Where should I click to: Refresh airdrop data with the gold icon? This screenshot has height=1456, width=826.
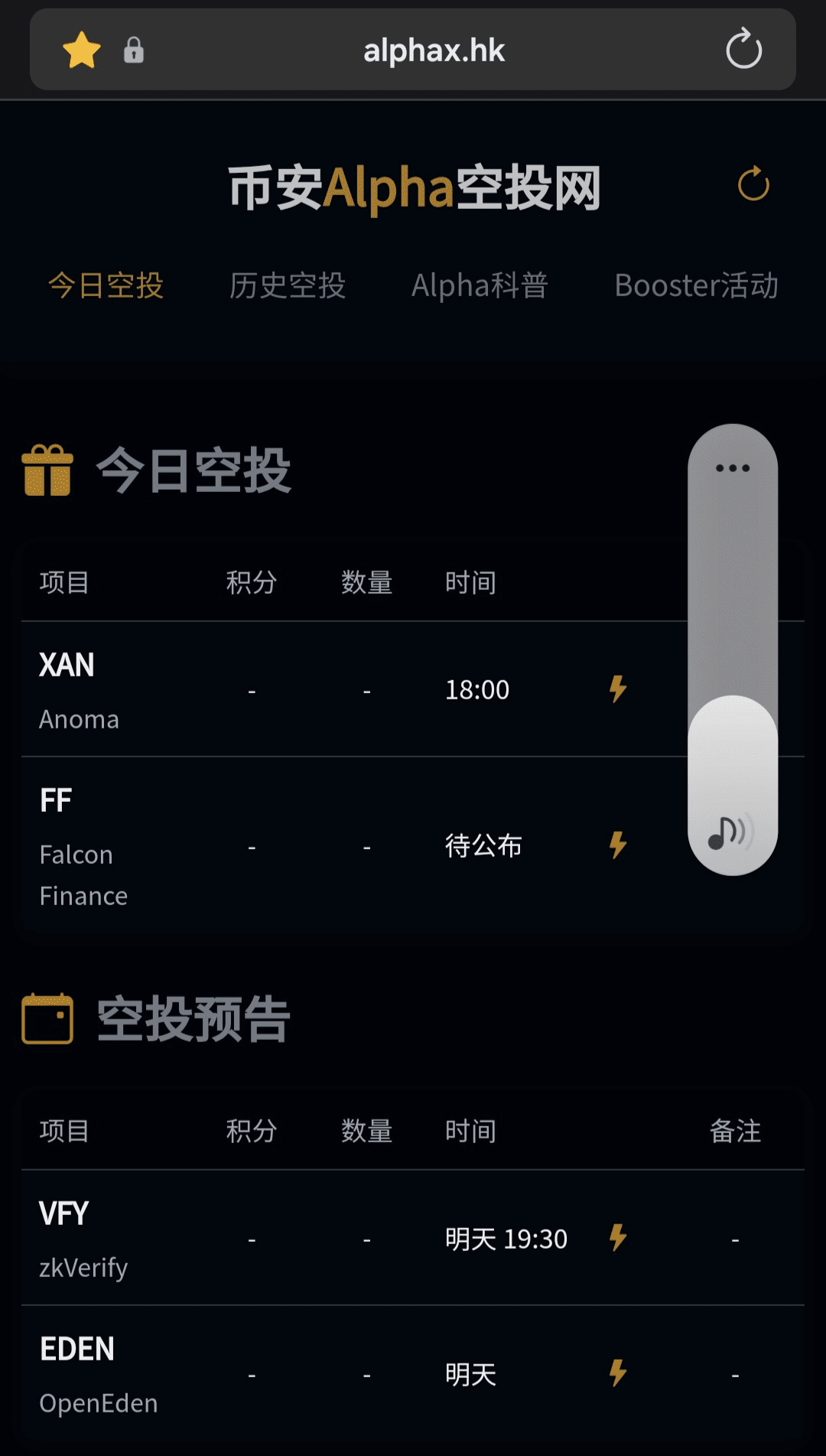click(753, 184)
